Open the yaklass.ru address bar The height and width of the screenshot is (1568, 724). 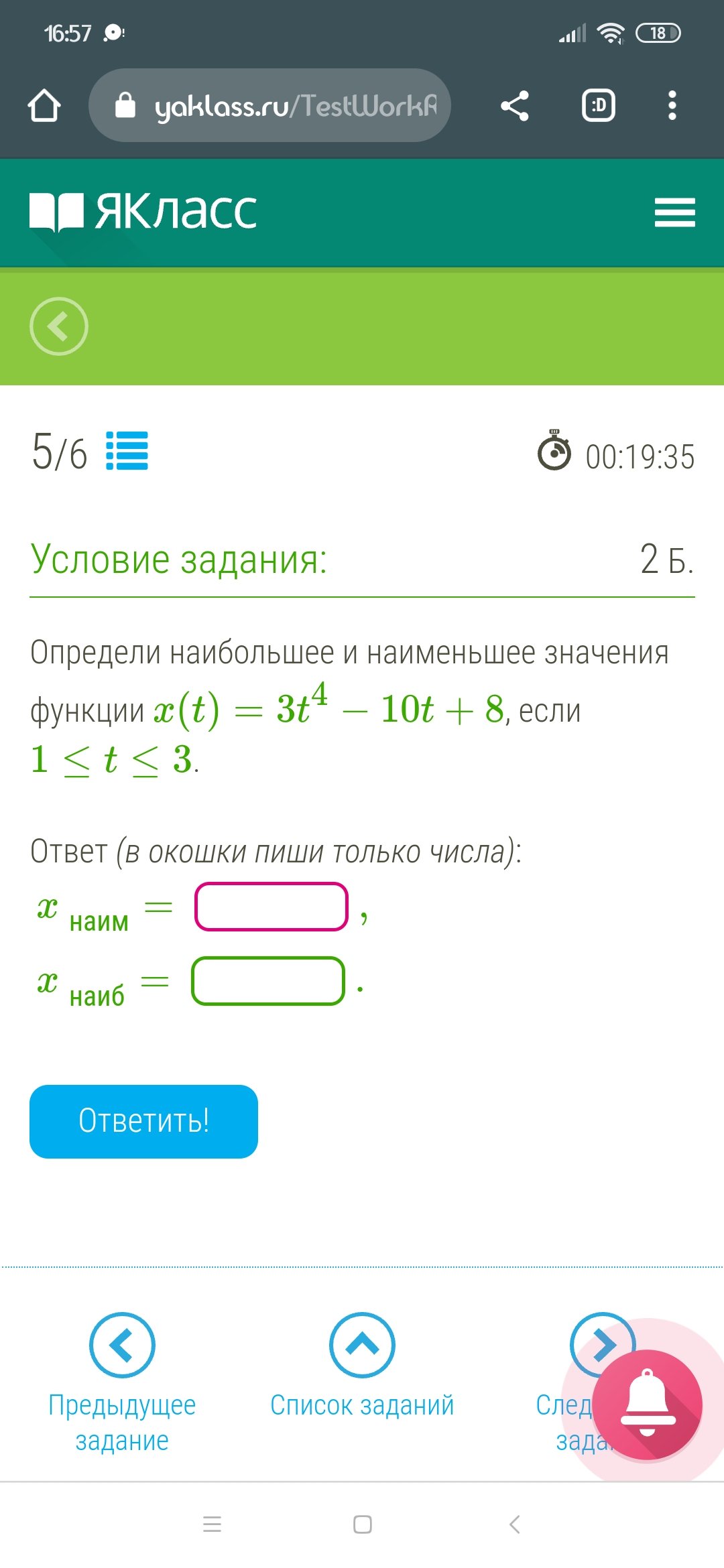(x=269, y=105)
